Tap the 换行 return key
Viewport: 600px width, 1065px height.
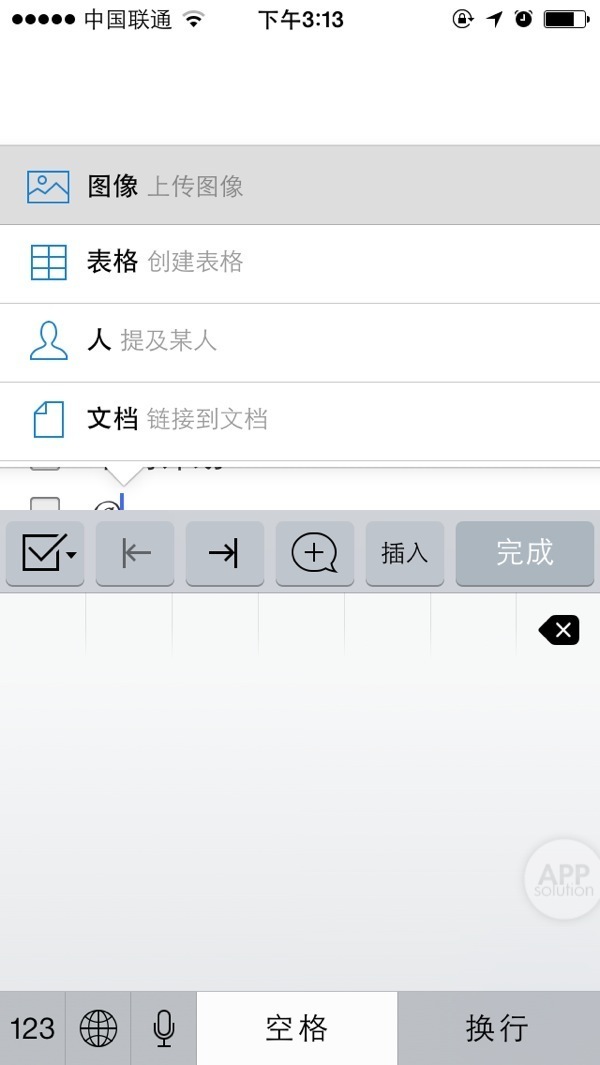pos(498,1028)
